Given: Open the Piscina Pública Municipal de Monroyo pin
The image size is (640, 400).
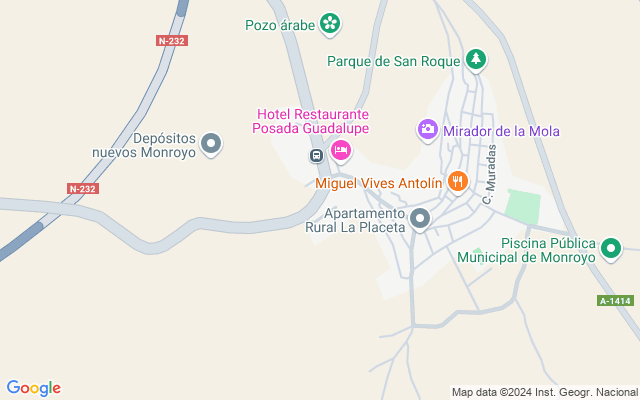Looking at the screenshot, I should (611, 249).
